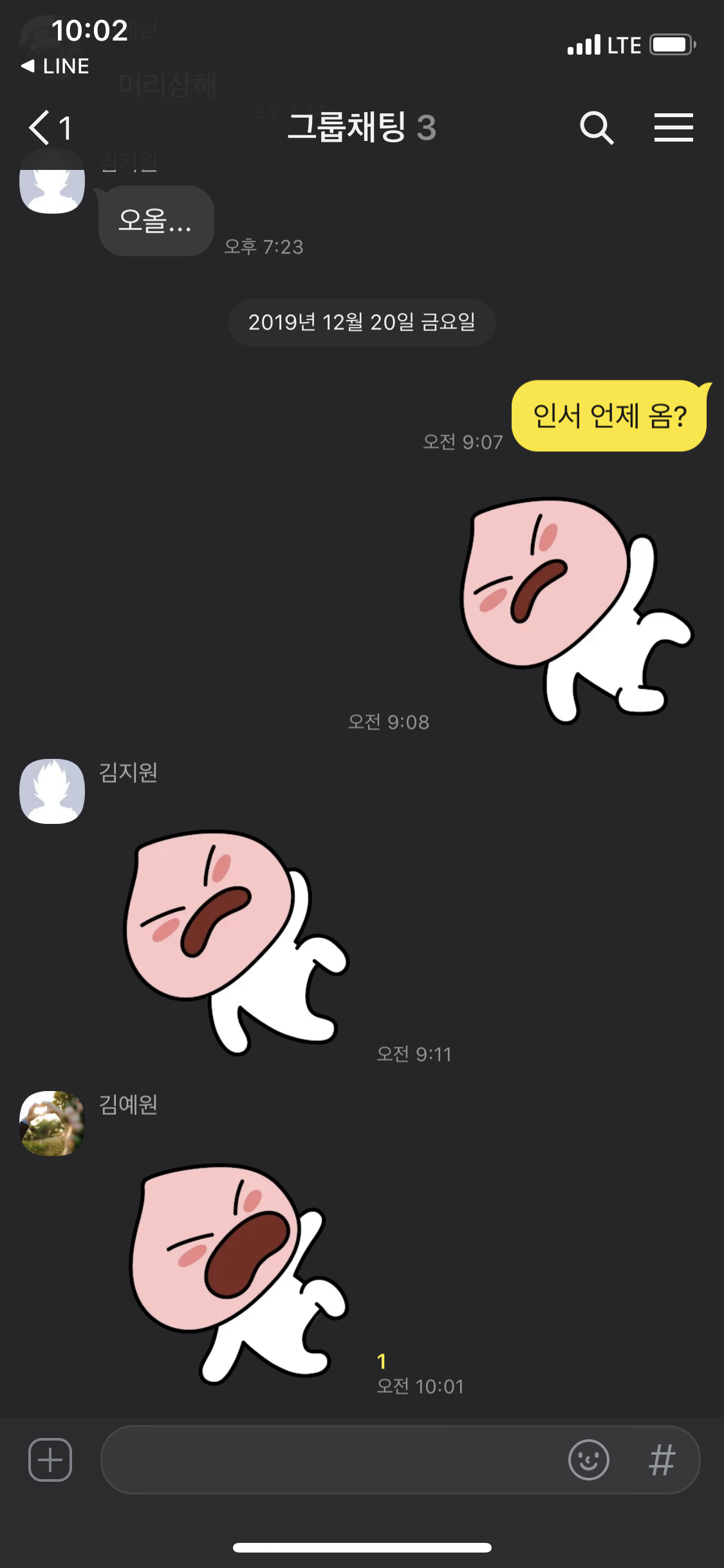View 김예원's profile picture
Viewport: 724px width, 1568px height.
(x=52, y=1123)
